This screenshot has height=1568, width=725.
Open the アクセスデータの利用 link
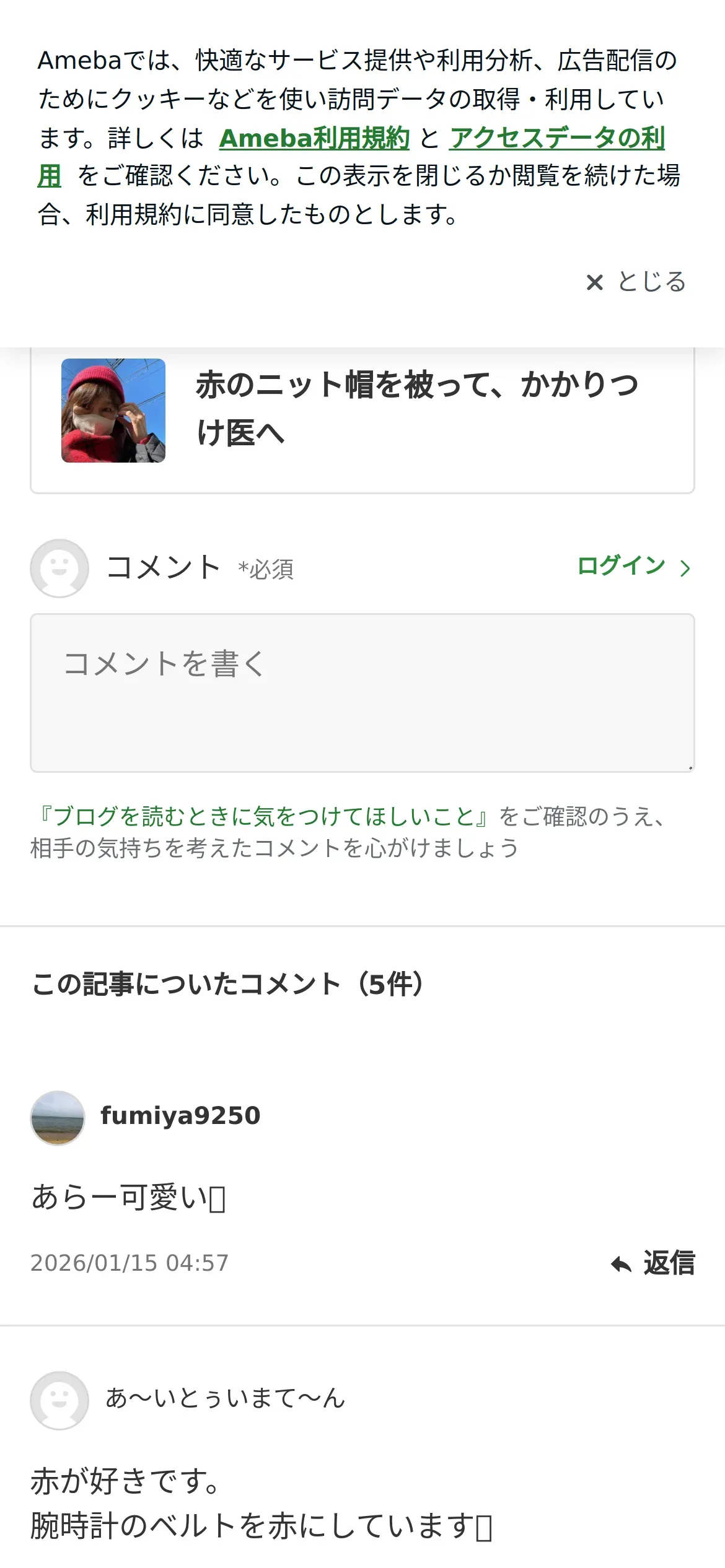click(x=556, y=138)
